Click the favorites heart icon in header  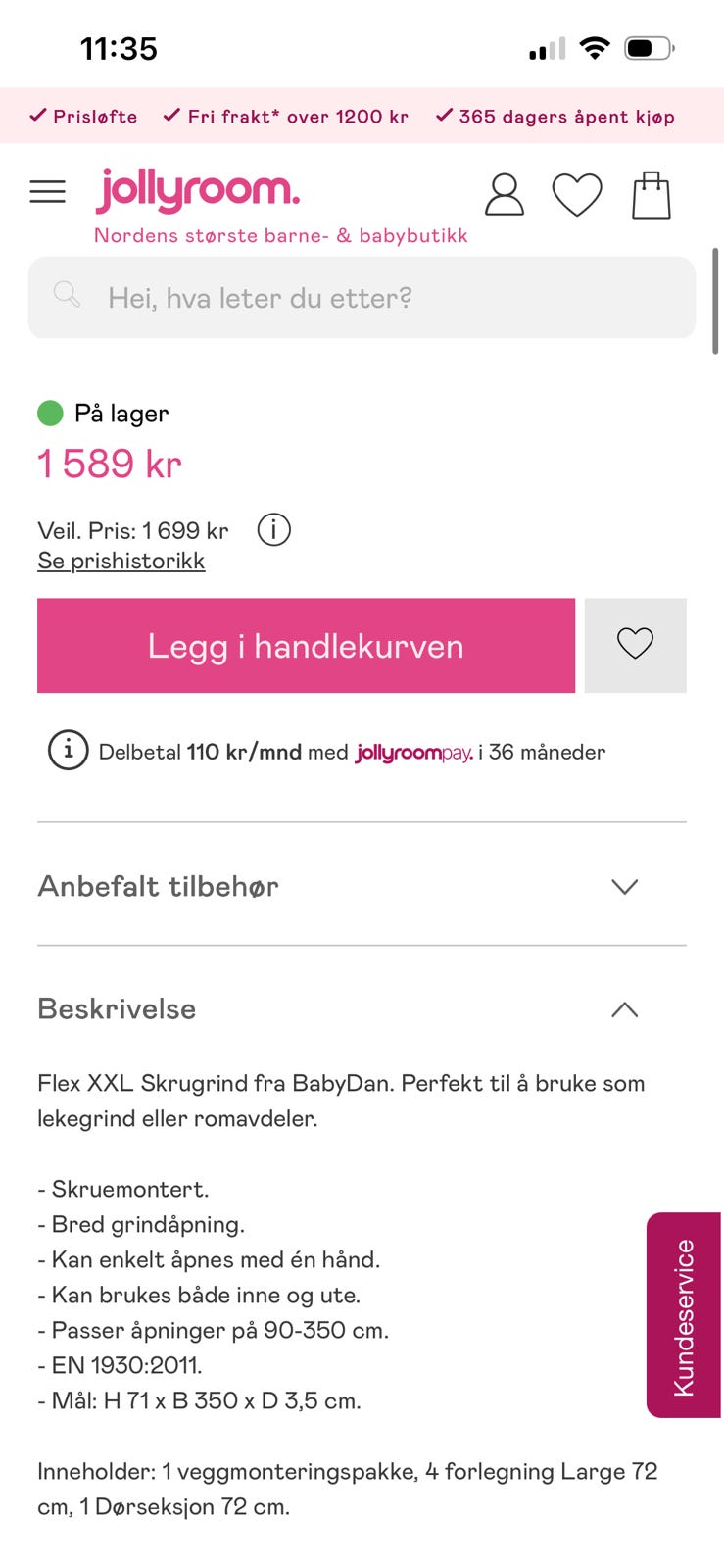click(x=578, y=194)
